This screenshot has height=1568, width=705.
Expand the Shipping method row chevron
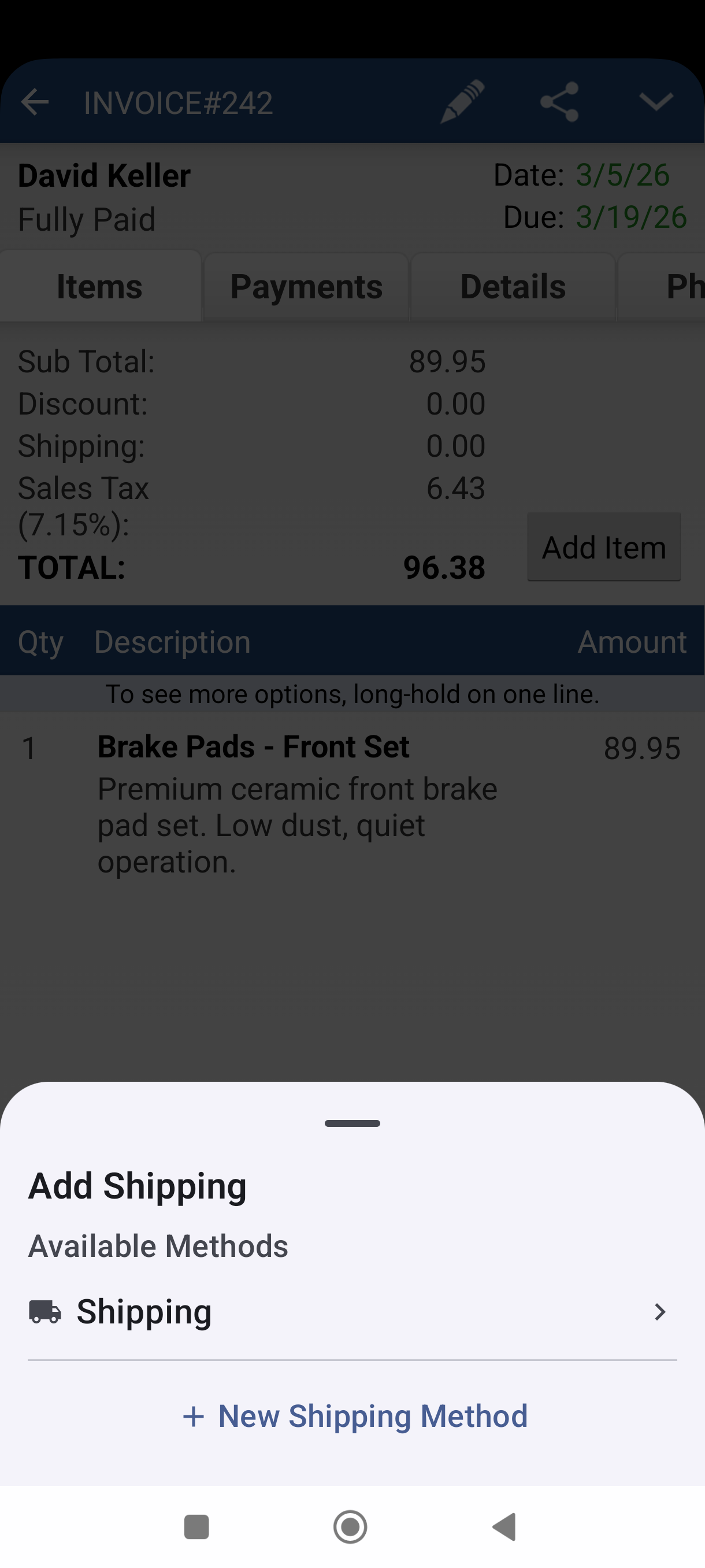[x=661, y=1312]
